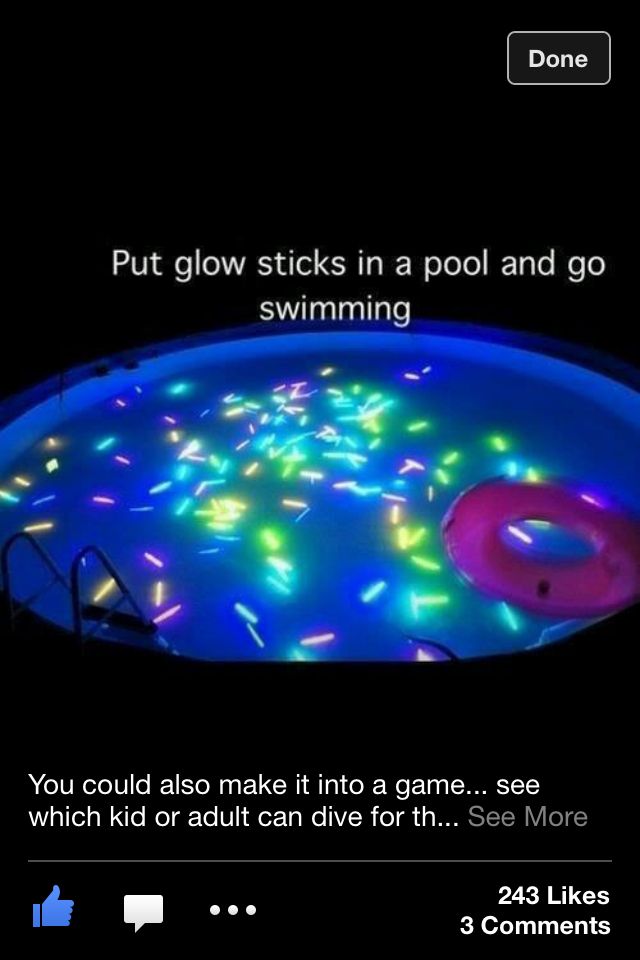Open the comment bubble icon
The image size is (640, 960).
pos(143,911)
